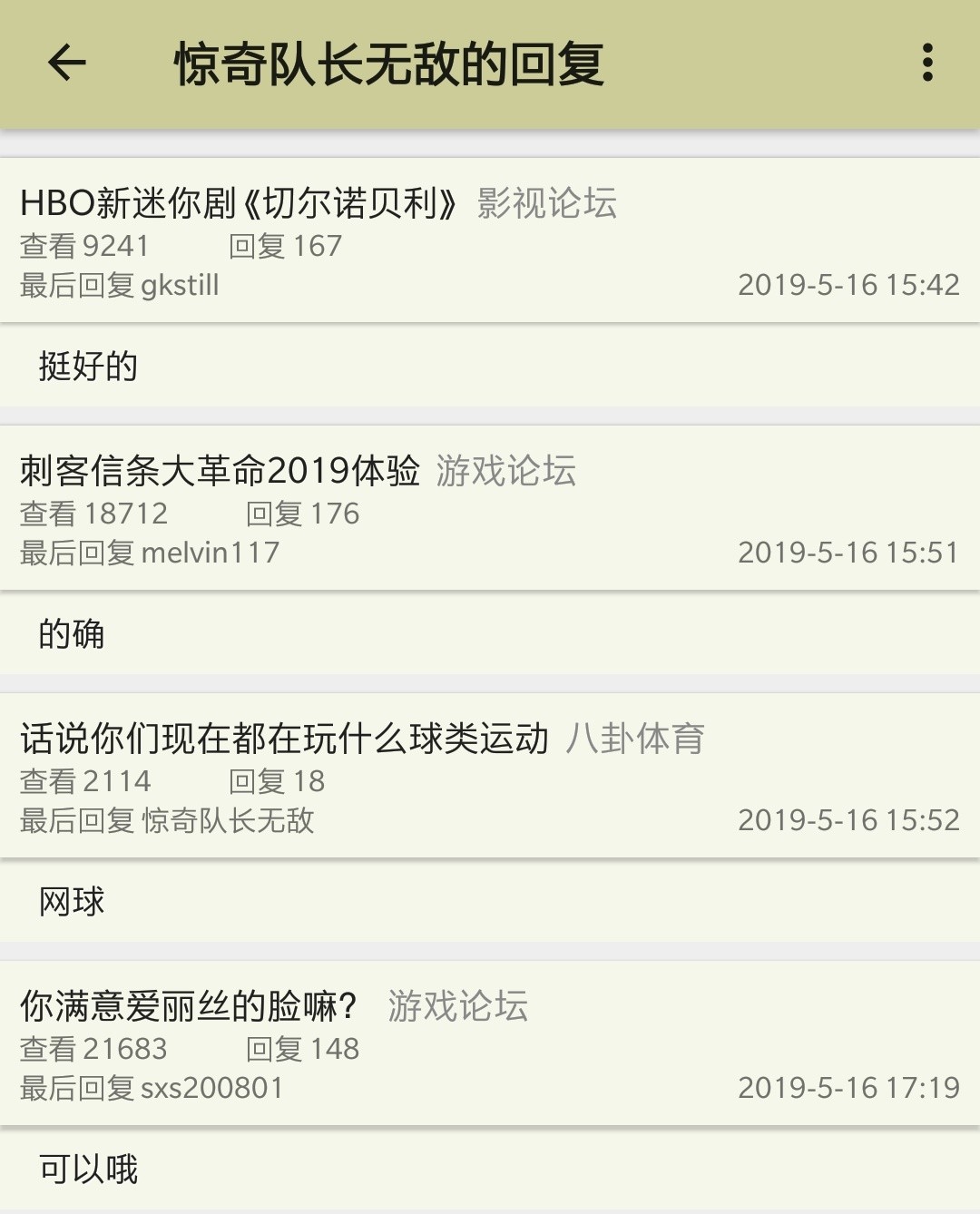This screenshot has width=980, height=1214.
Task: Open the three-dot overflow menu
Action: [x=926, y=64]
